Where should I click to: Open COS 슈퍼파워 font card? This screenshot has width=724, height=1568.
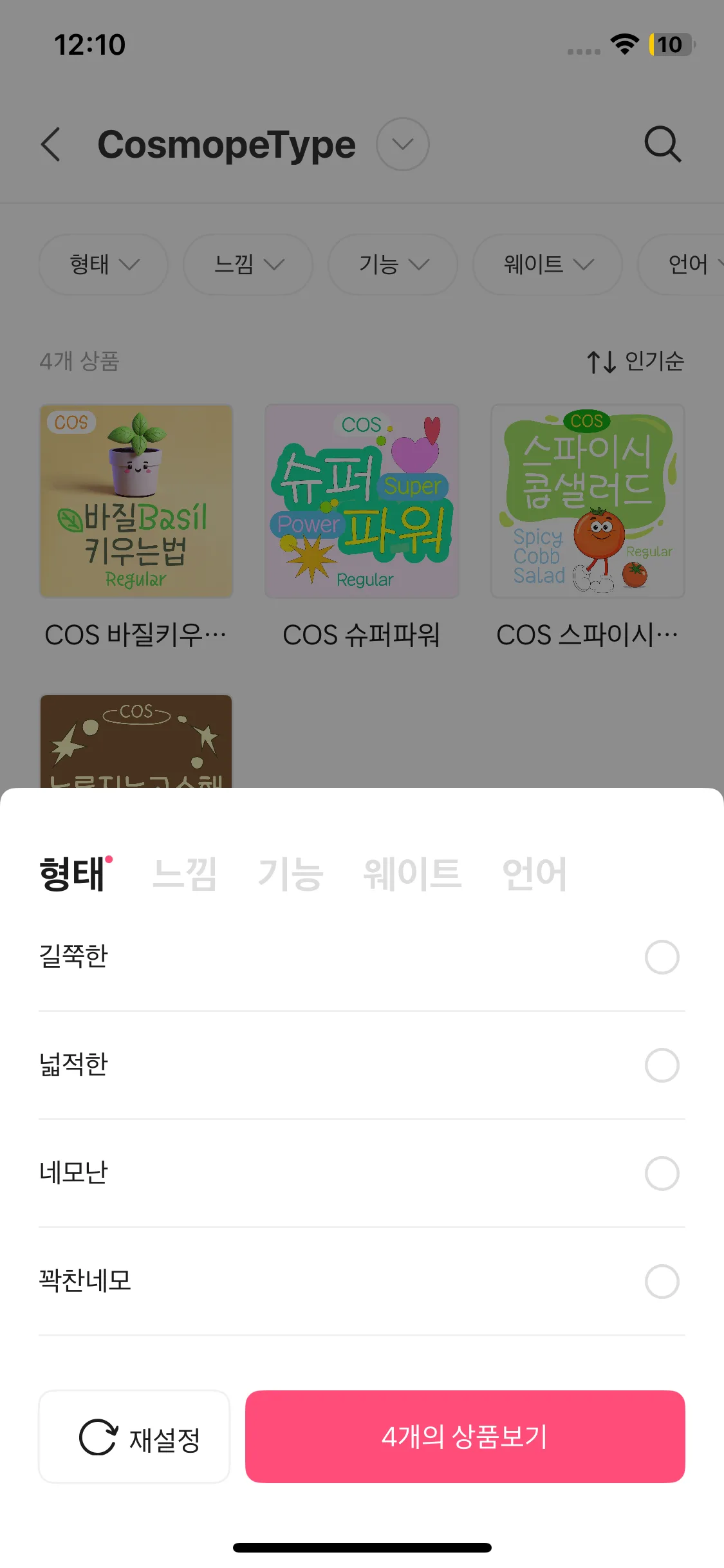pos(362,501)
